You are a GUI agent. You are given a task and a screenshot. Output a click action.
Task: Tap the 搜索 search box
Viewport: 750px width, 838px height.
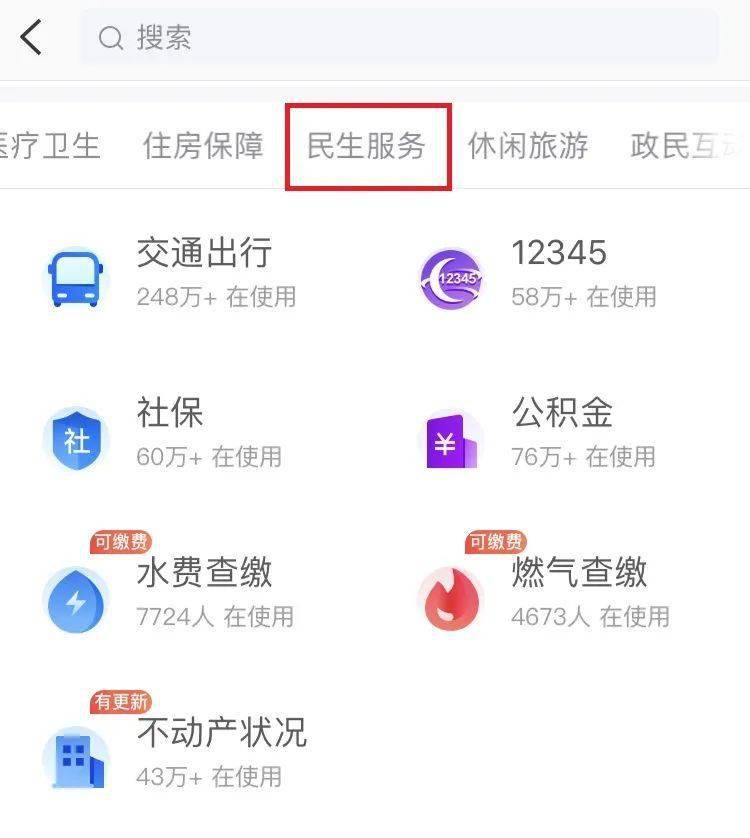pos(398,38)
